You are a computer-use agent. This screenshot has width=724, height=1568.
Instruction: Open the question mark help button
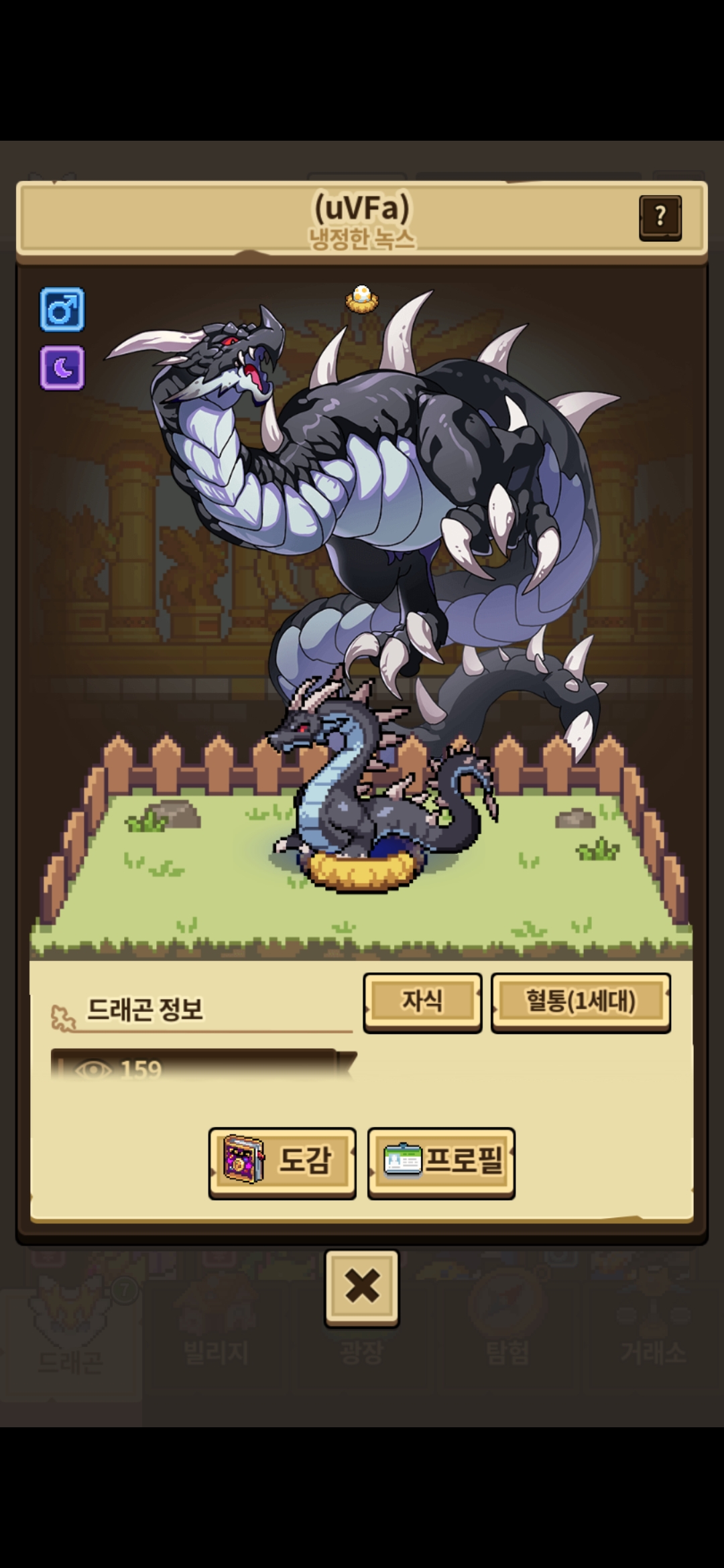[x=660, y=218]
